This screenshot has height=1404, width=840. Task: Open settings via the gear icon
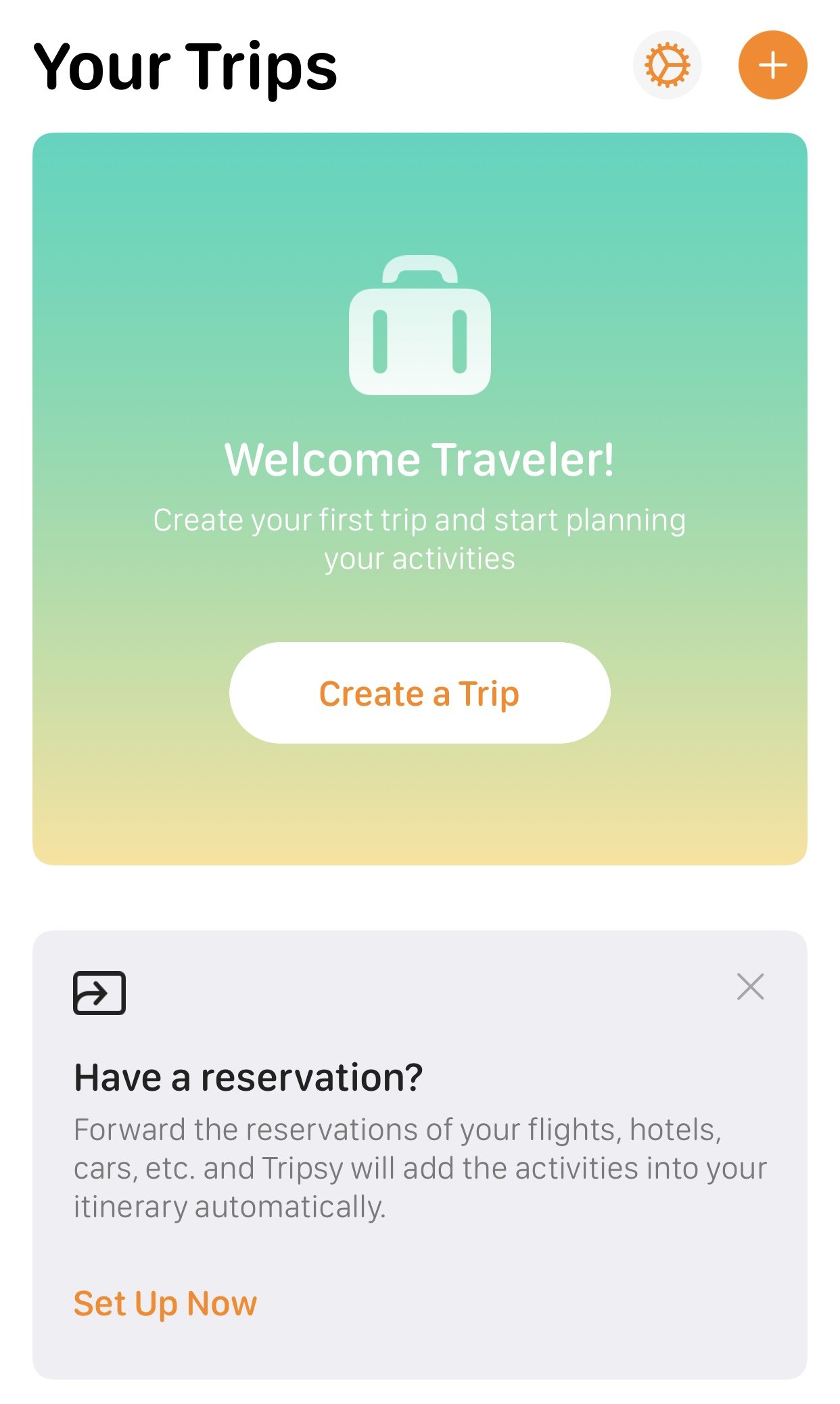point(667,65)
